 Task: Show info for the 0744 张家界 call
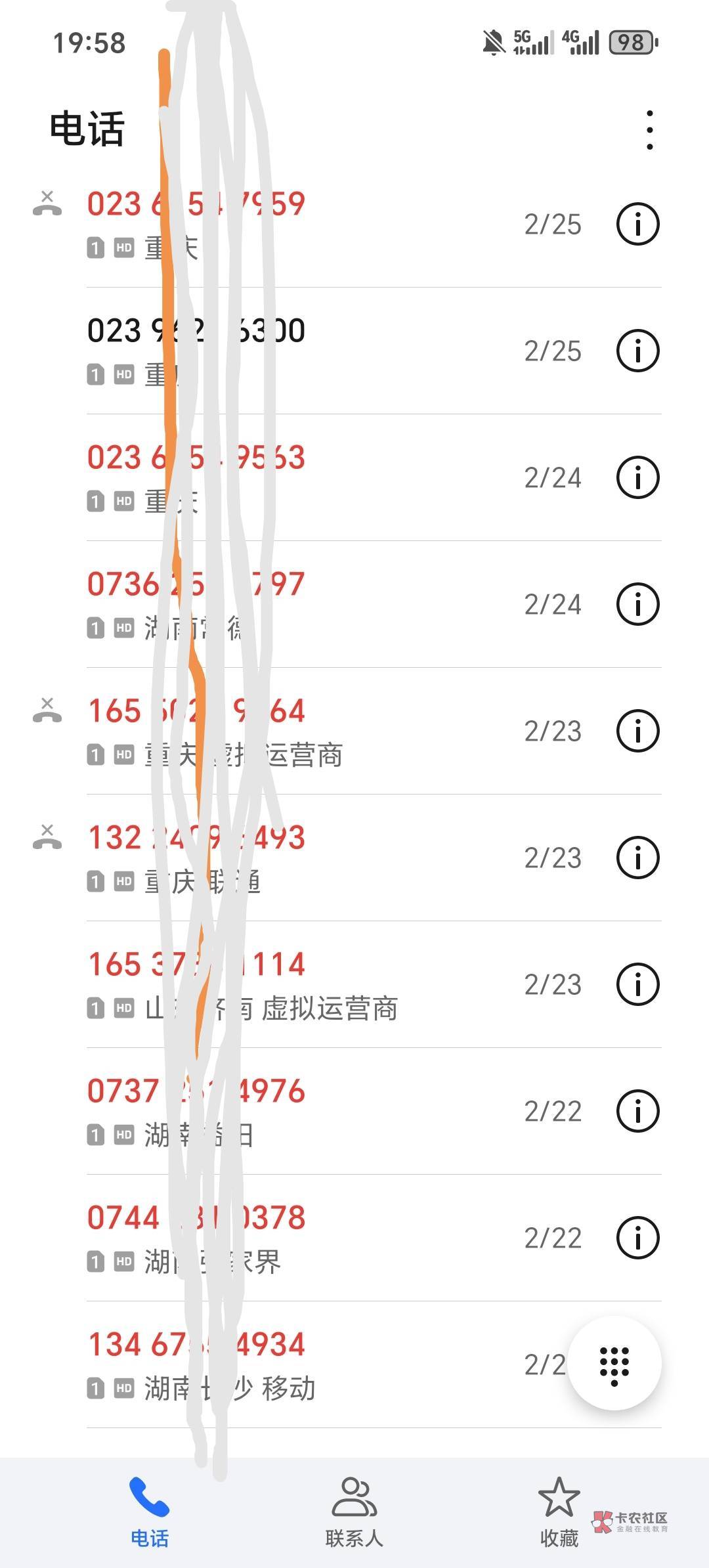(637, 1238)
